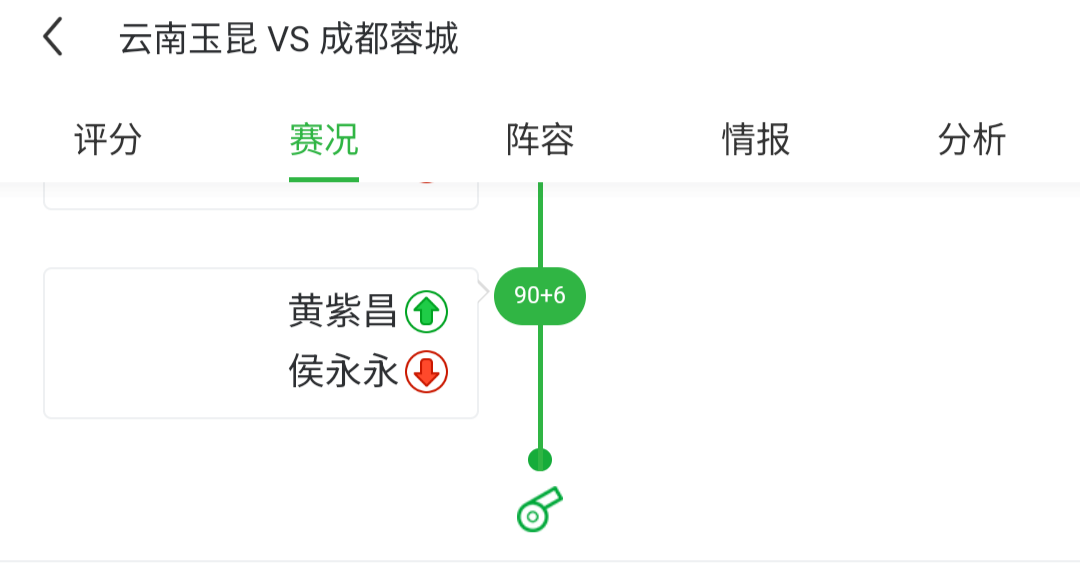Switch to the 情报 tab
1080x567 pixels.
click(x=756, y=140)
